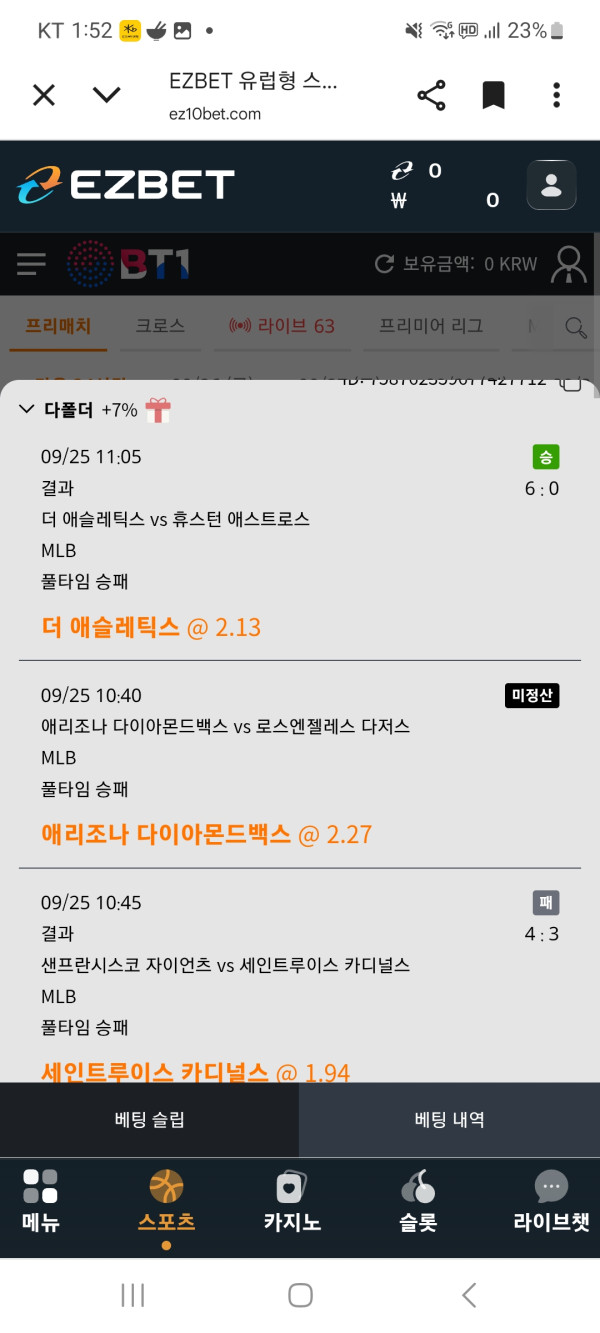
Task: Bookmark the current page
Action: 493,95
